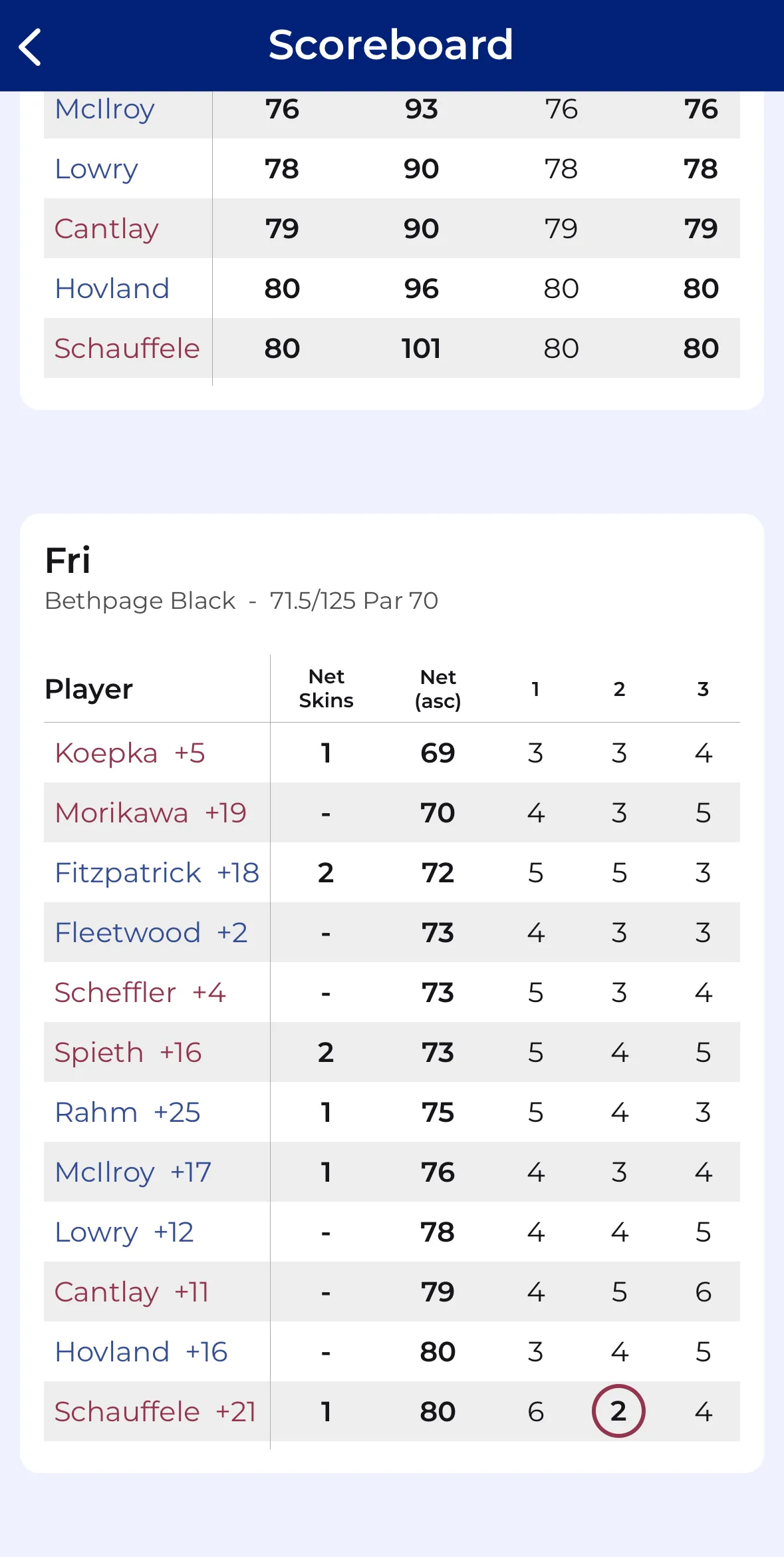Click Lowry's name in the upper table
Viewport: 784px width, 1557px height.
(96, 169)
